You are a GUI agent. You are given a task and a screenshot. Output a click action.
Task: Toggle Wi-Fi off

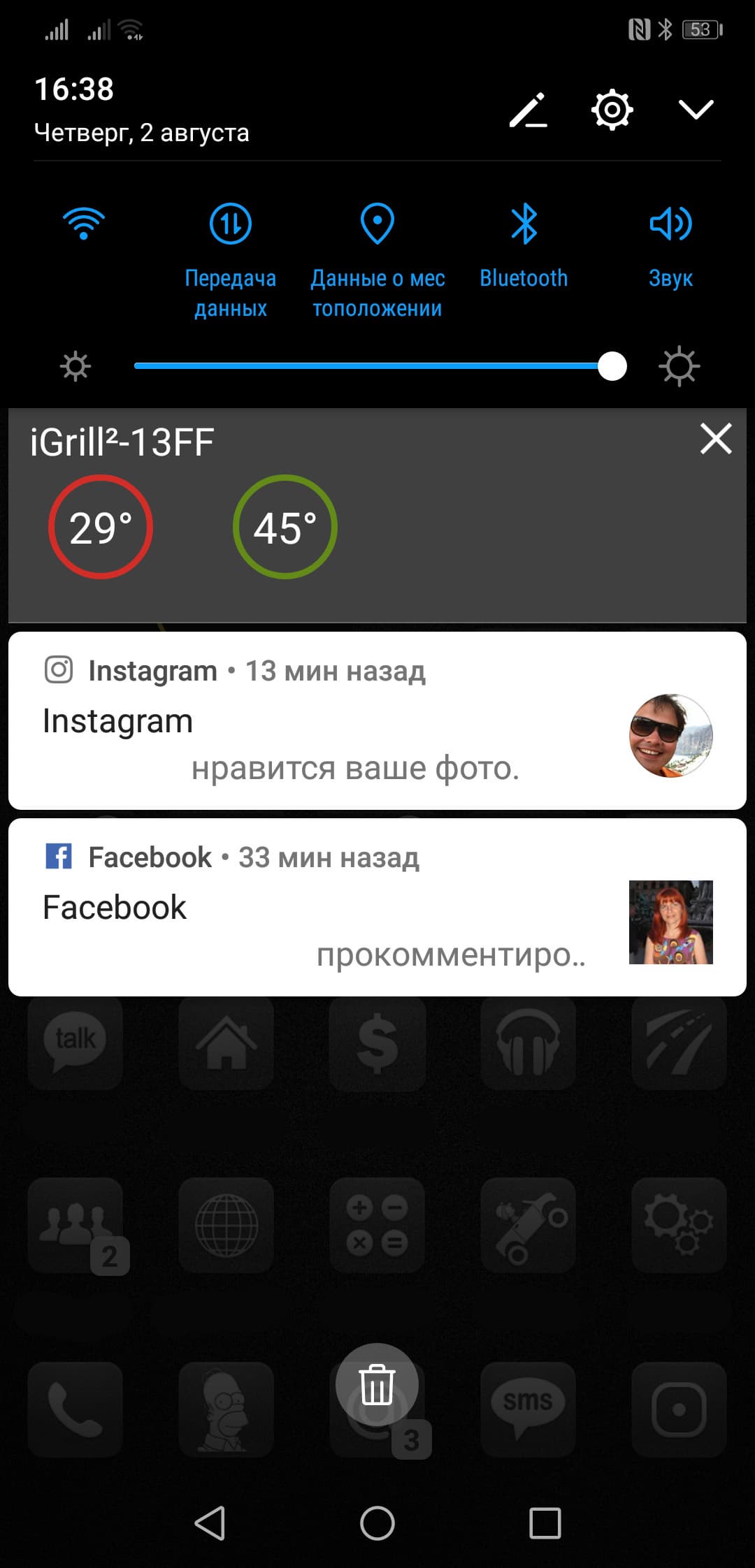pyautogui.click(x=84, y=224)
